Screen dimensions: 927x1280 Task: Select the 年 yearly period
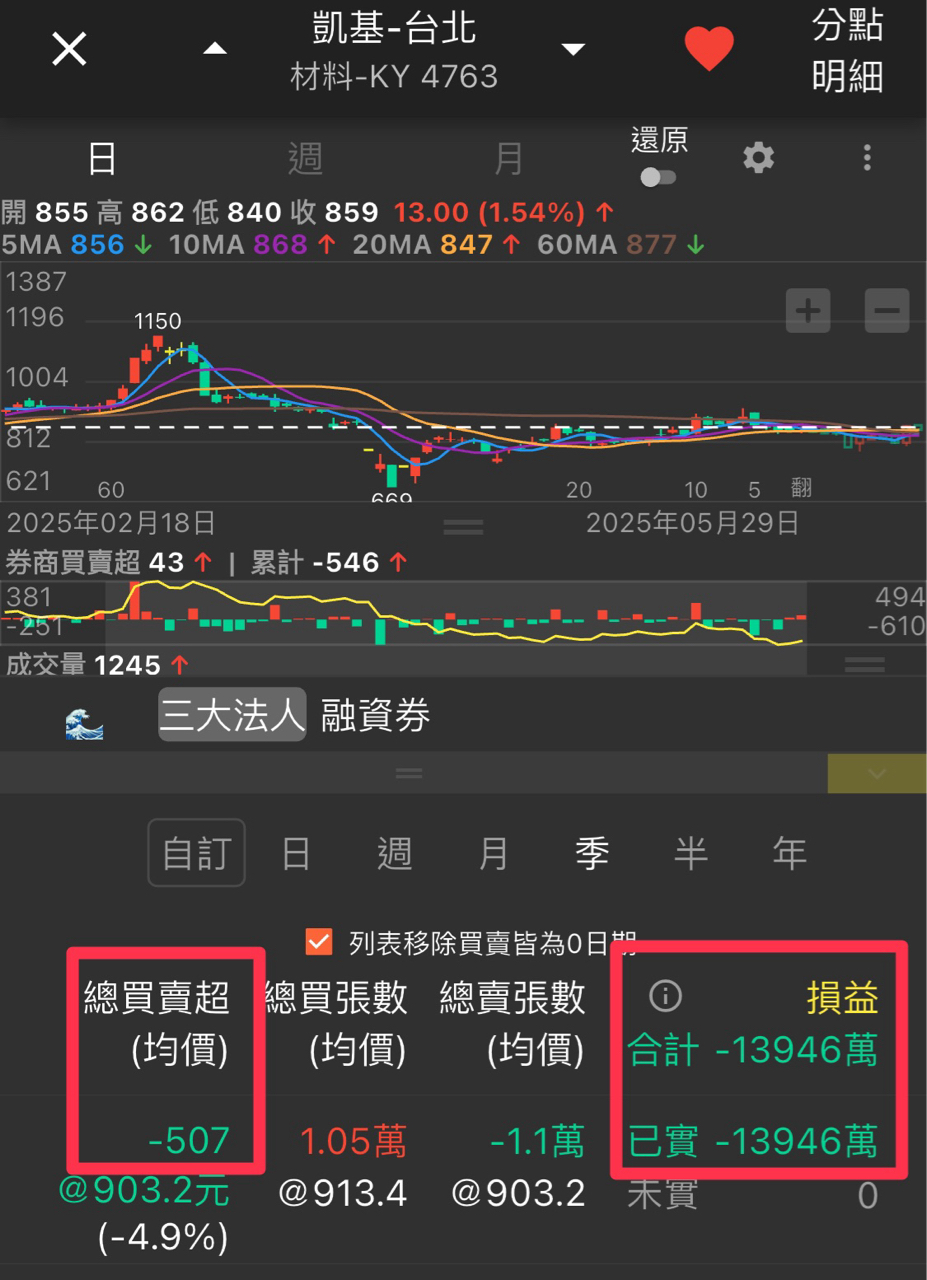tap(790, 853)
